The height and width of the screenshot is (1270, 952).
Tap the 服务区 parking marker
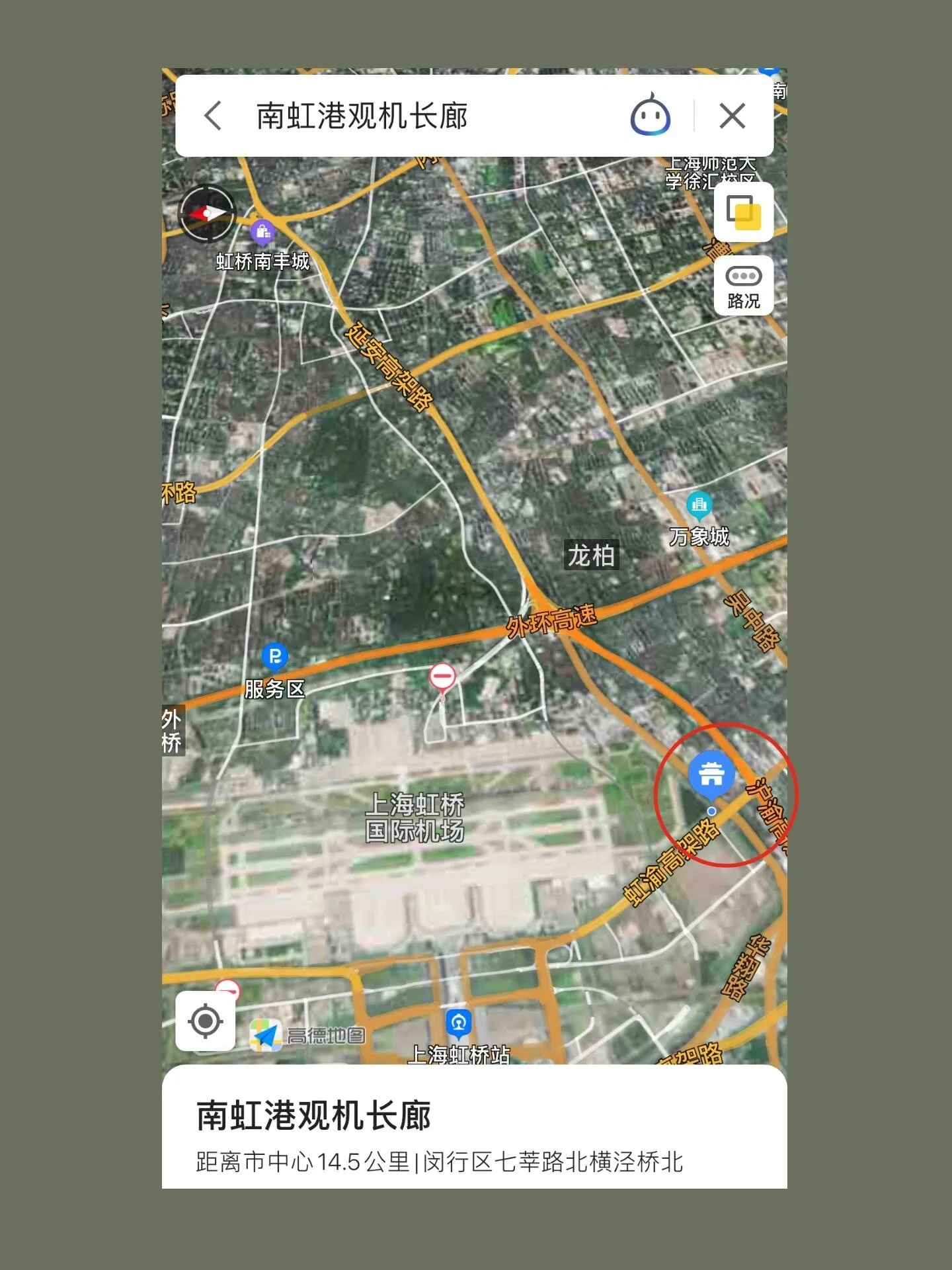click(275, 657)
